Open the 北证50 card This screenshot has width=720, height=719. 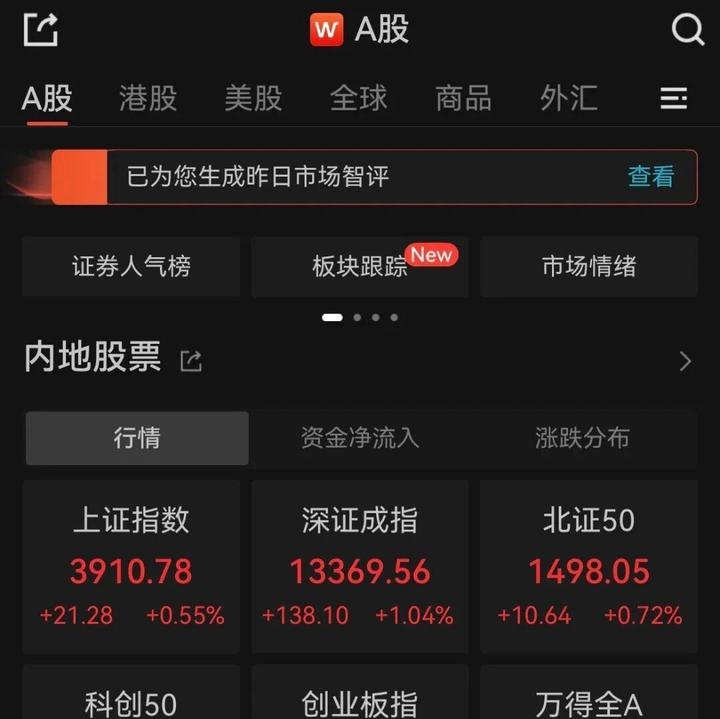(588, 567)
